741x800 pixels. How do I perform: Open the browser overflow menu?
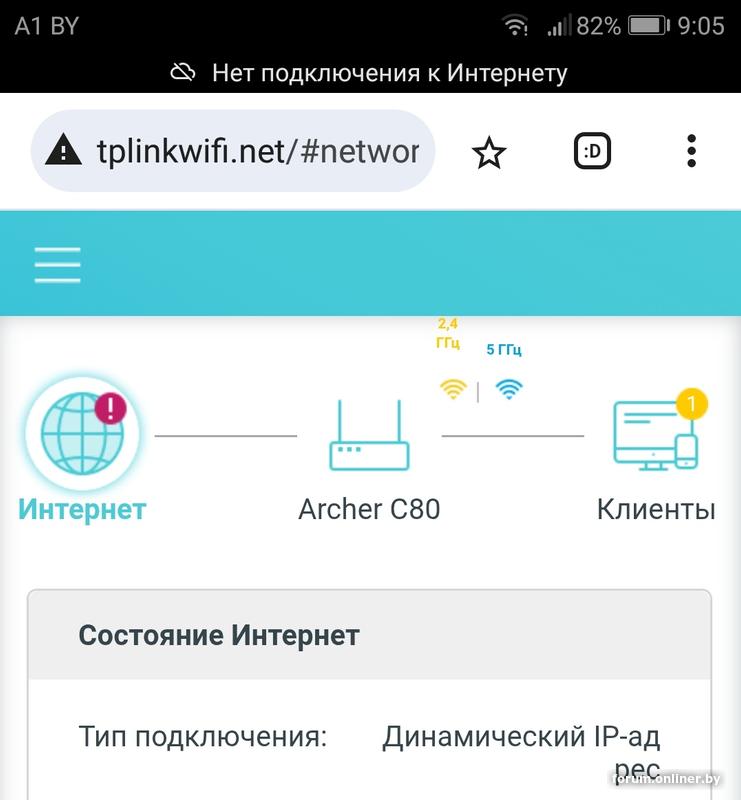[x=691, y=152]
